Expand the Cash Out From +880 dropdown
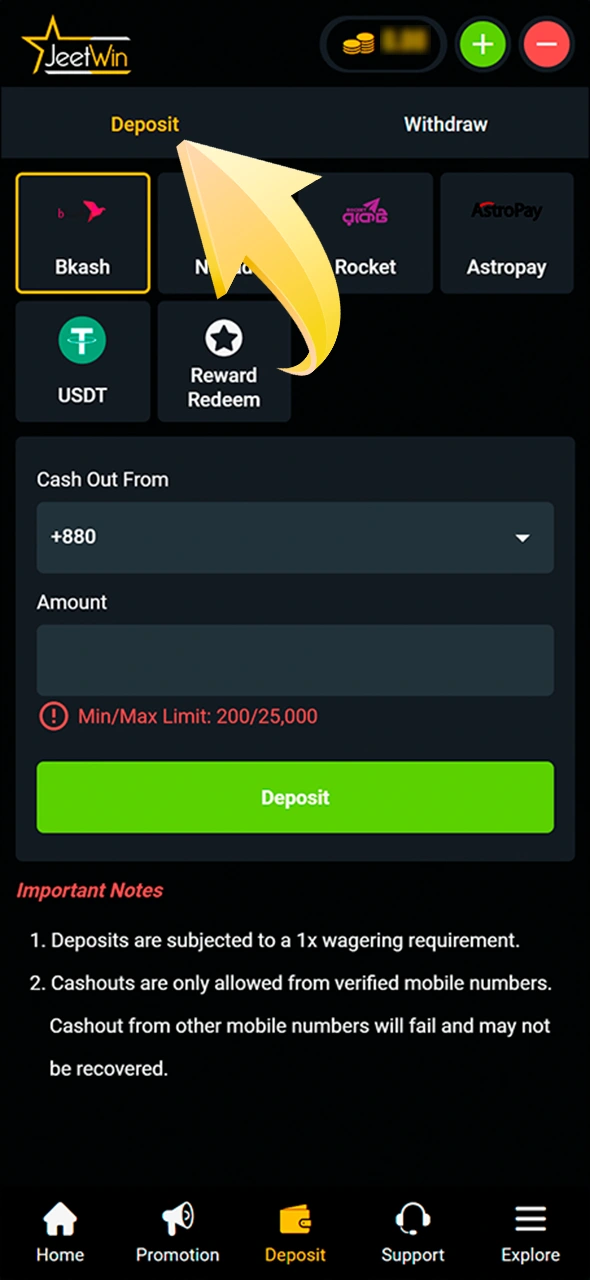This screenshot has height=1280, width=590. click(295, 537)
